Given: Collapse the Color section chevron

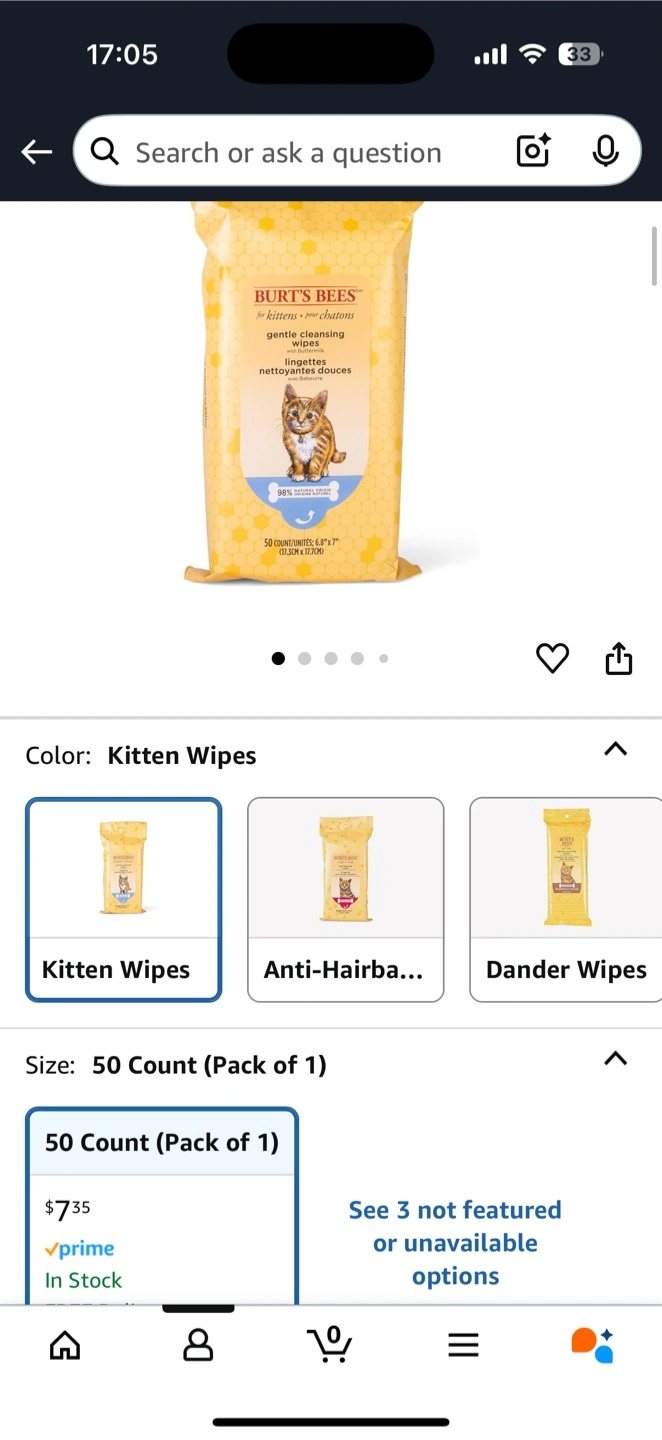Looking at the screenshot, I should pyautogui.click(x=615, y=749).
